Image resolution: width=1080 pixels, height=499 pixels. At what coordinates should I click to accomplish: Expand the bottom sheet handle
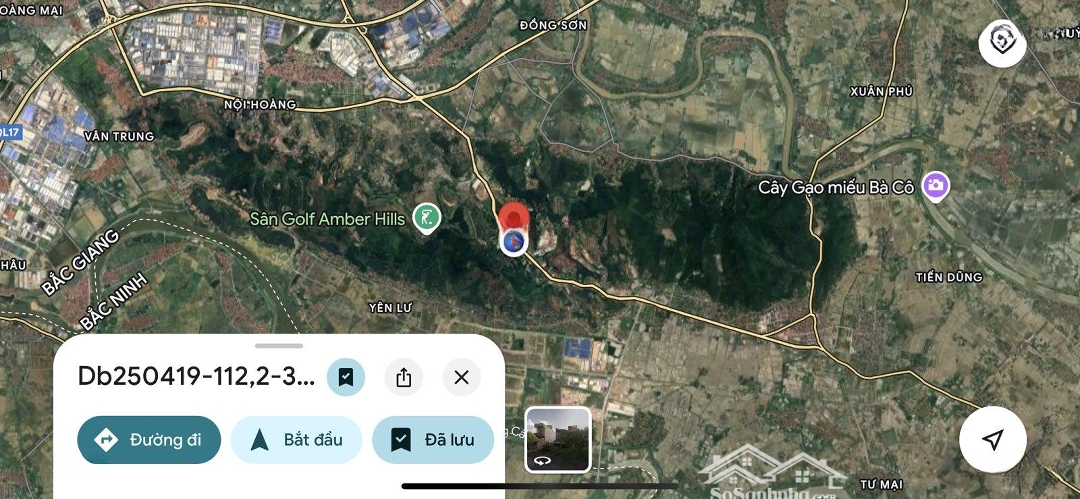coord(279,345)
